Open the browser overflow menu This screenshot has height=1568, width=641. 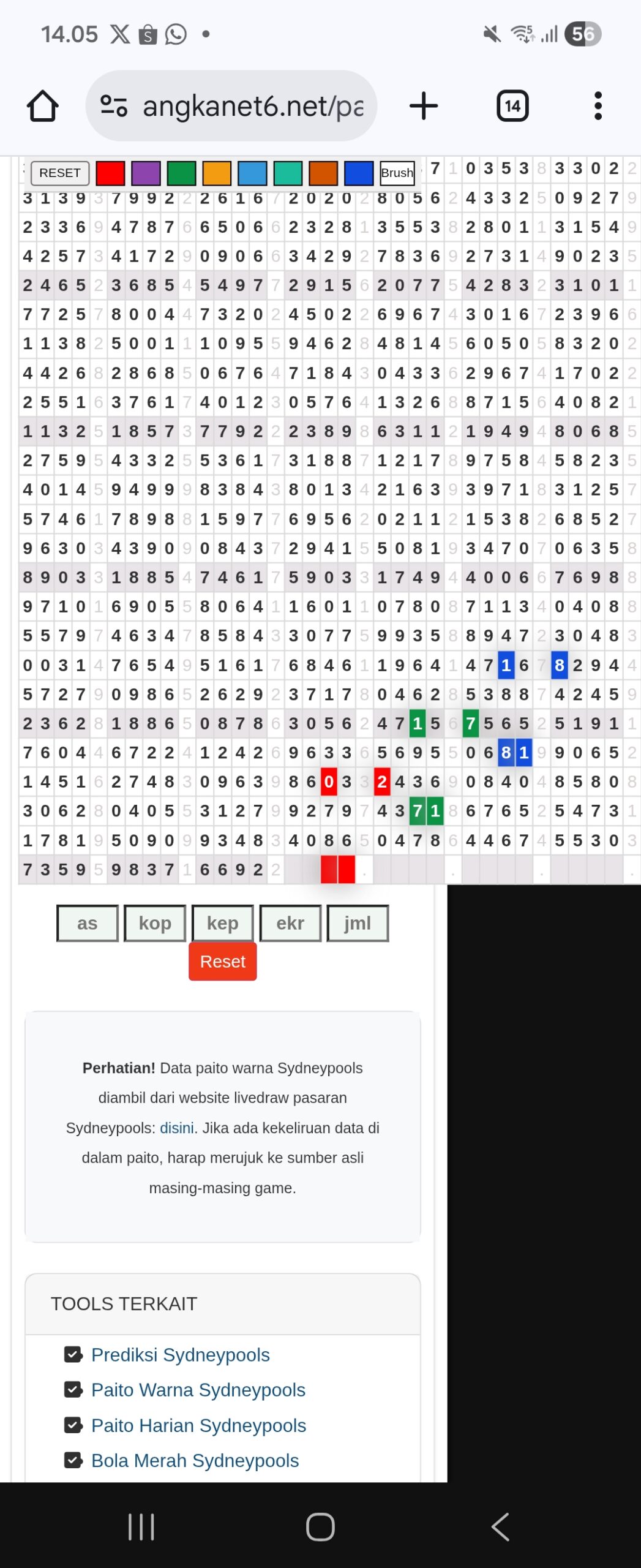click(598, 106)
